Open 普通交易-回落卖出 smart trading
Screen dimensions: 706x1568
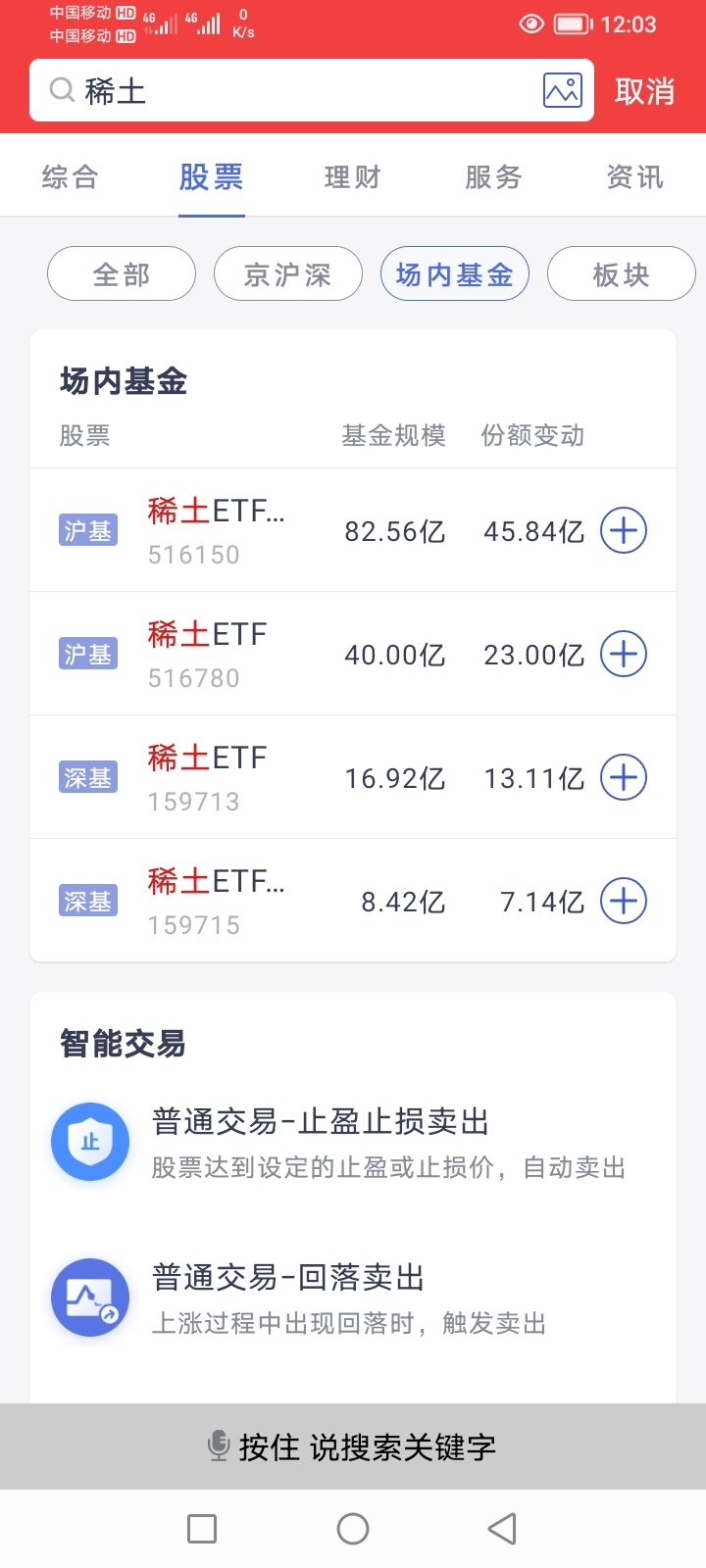tap(353, 1298)
